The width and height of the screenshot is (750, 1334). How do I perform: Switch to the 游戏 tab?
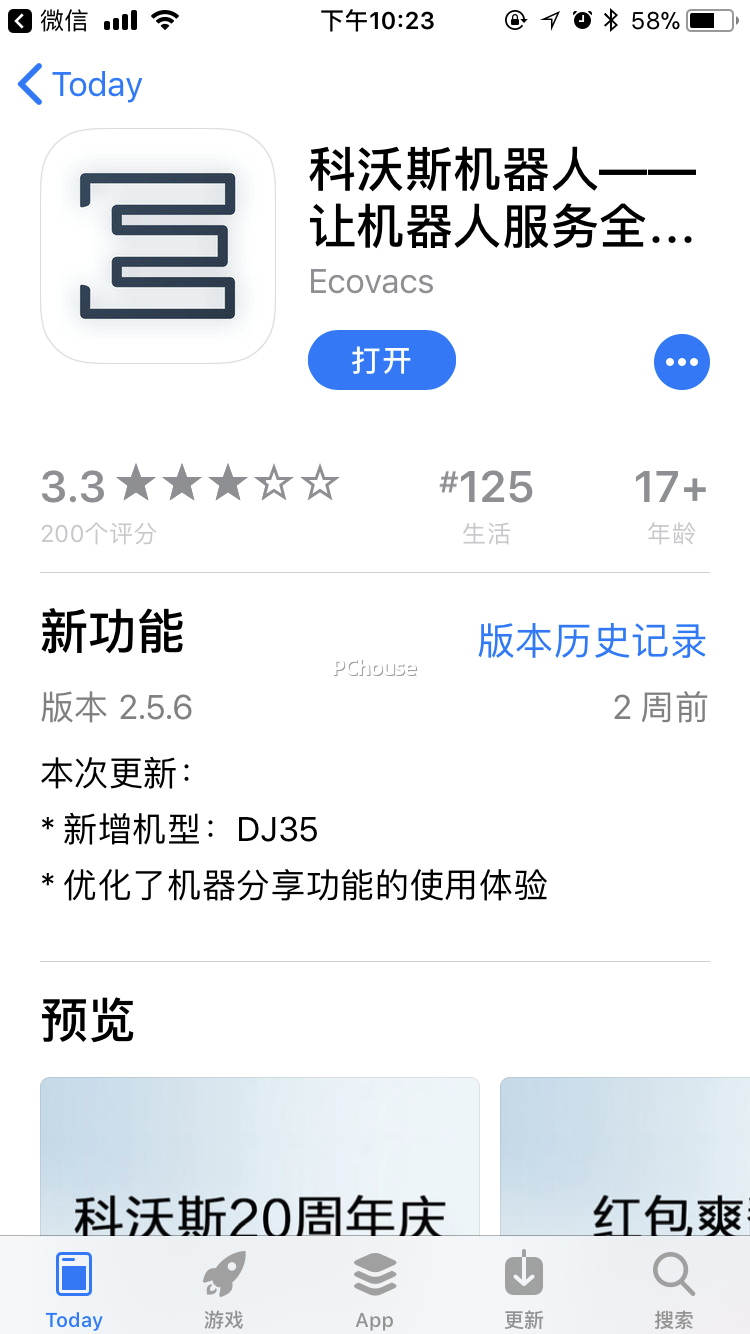tap(224, 1289)
